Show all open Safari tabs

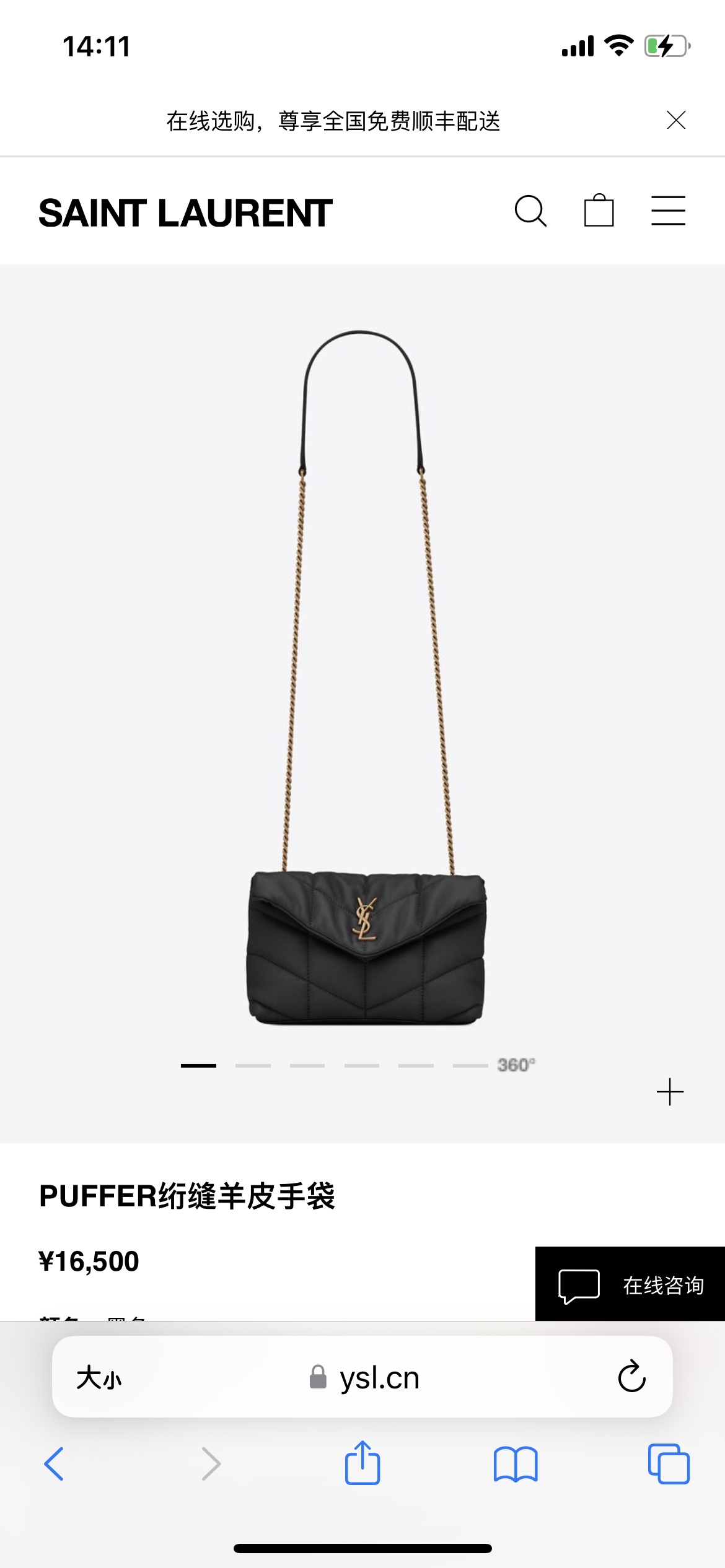pyautogui.click(x=669, y=1464)
